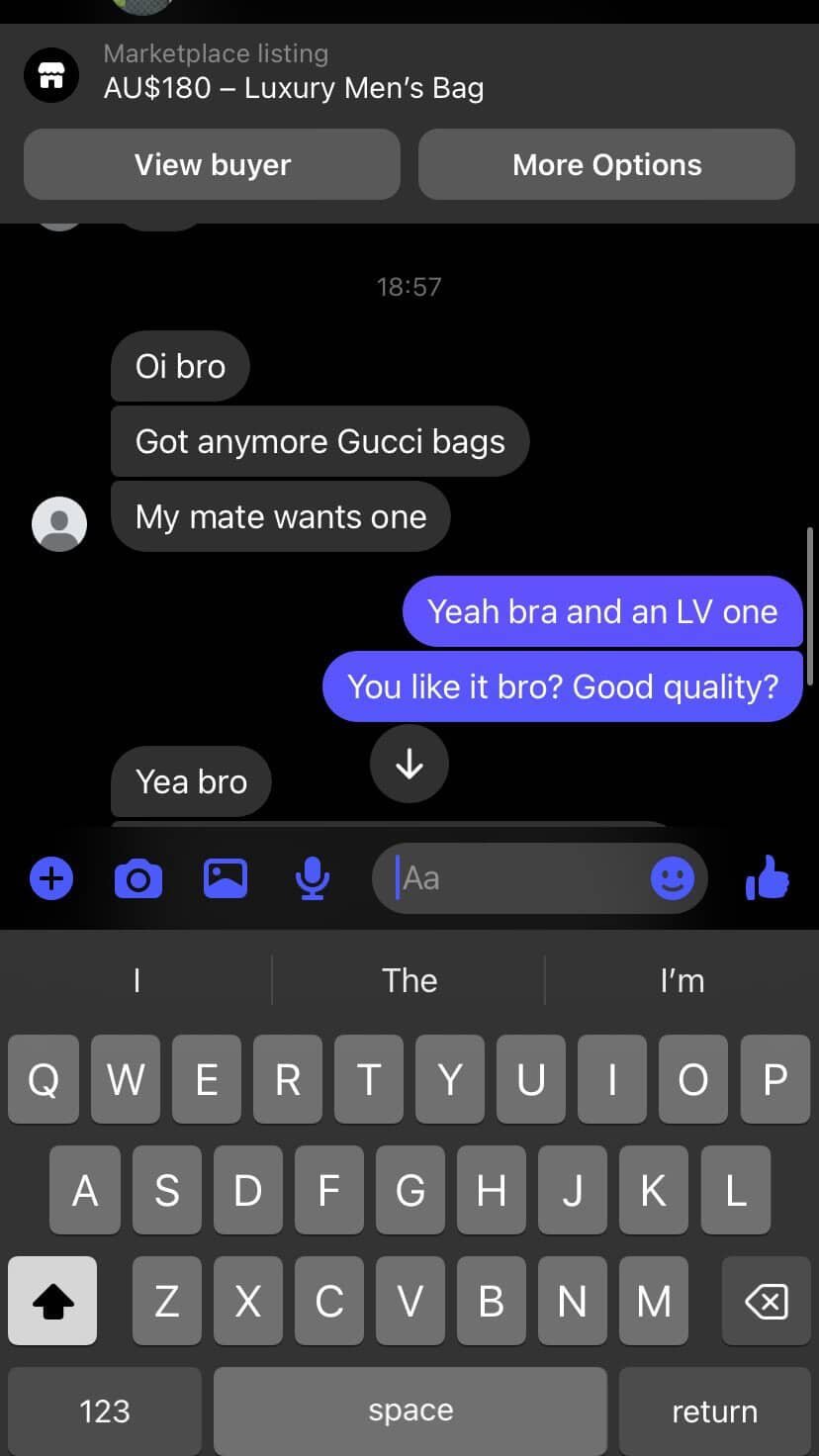Screen dimensions: 819x1456
Task: Jump to latest messages with down arrow
Action: 409,764
